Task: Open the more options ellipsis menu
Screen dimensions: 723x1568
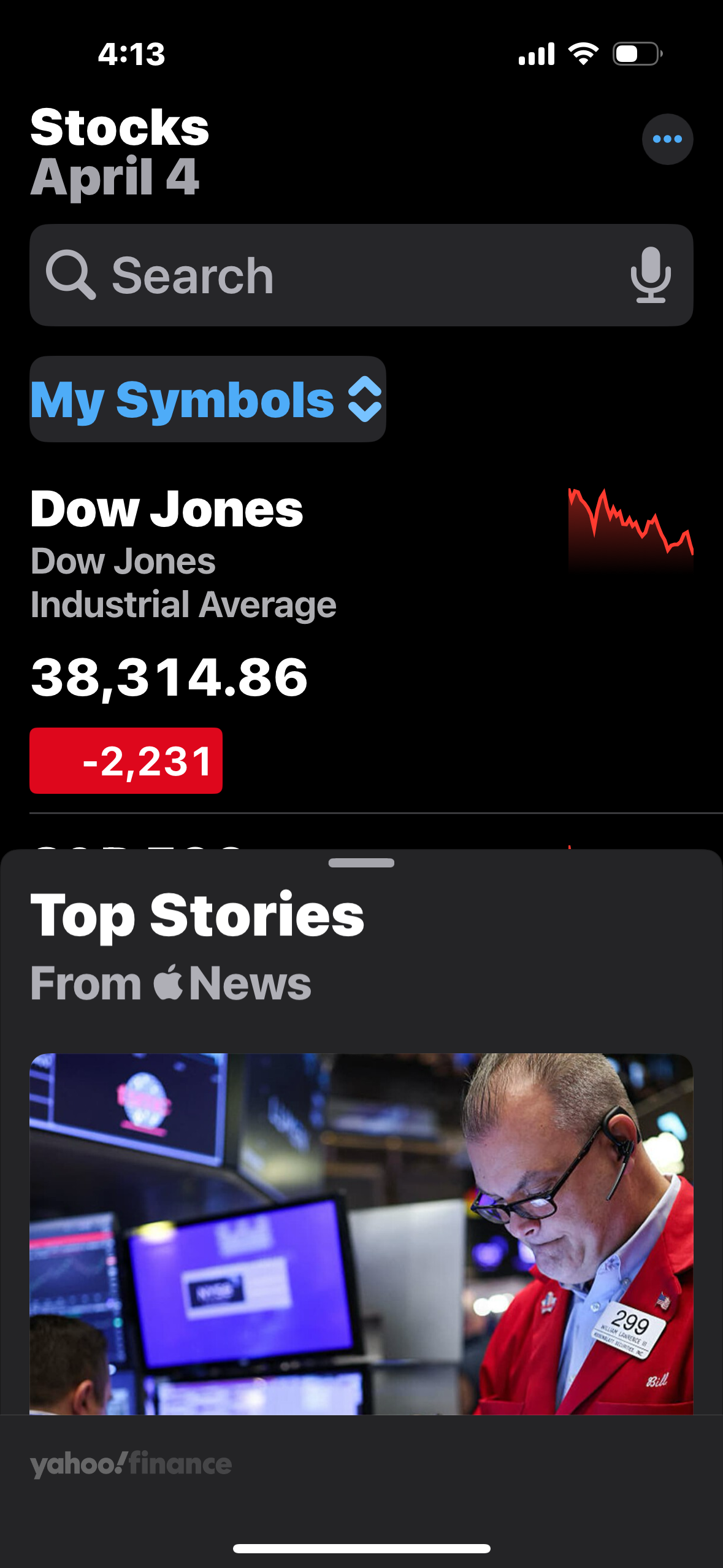Action: (667, 139)
